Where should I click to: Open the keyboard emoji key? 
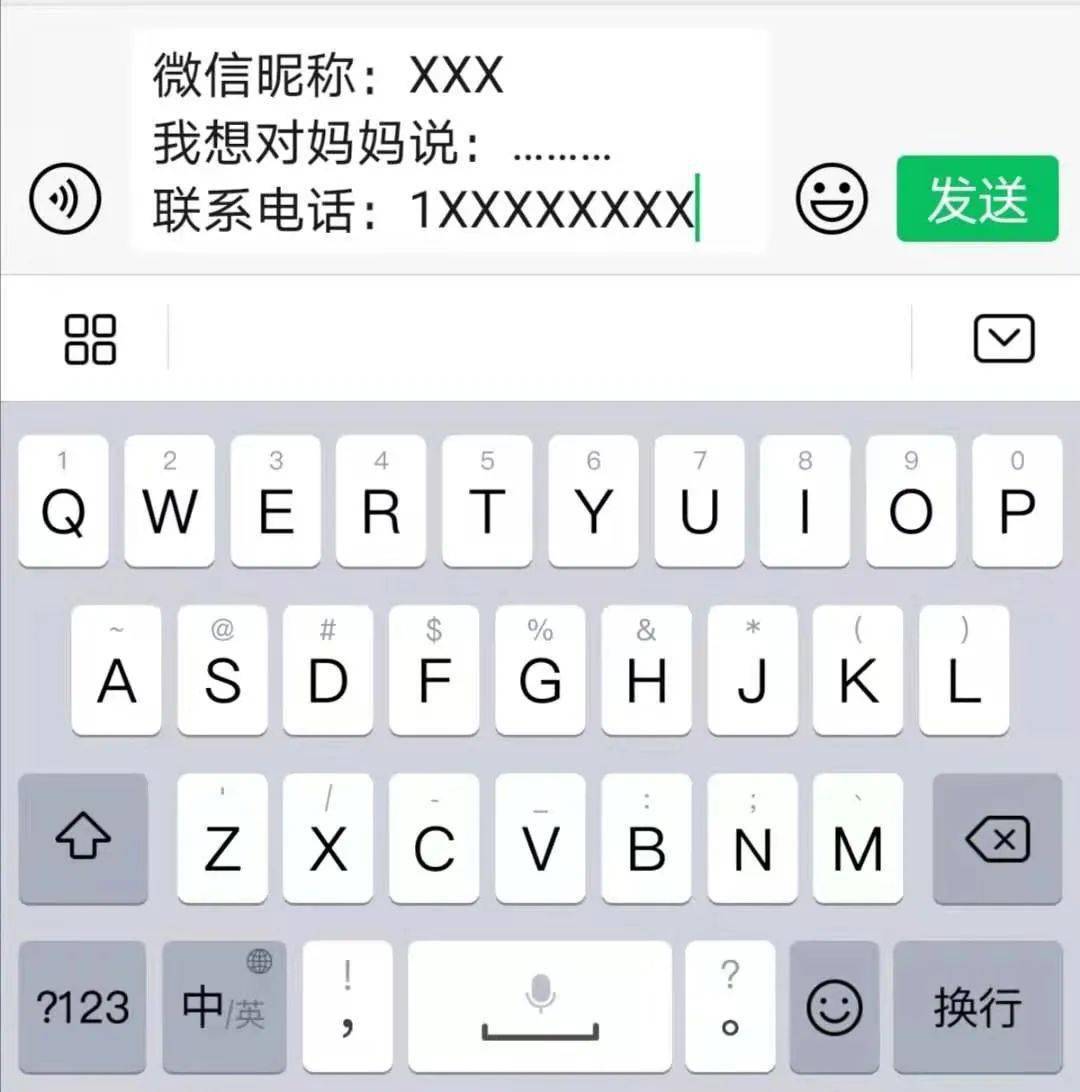coord(834,1006)
